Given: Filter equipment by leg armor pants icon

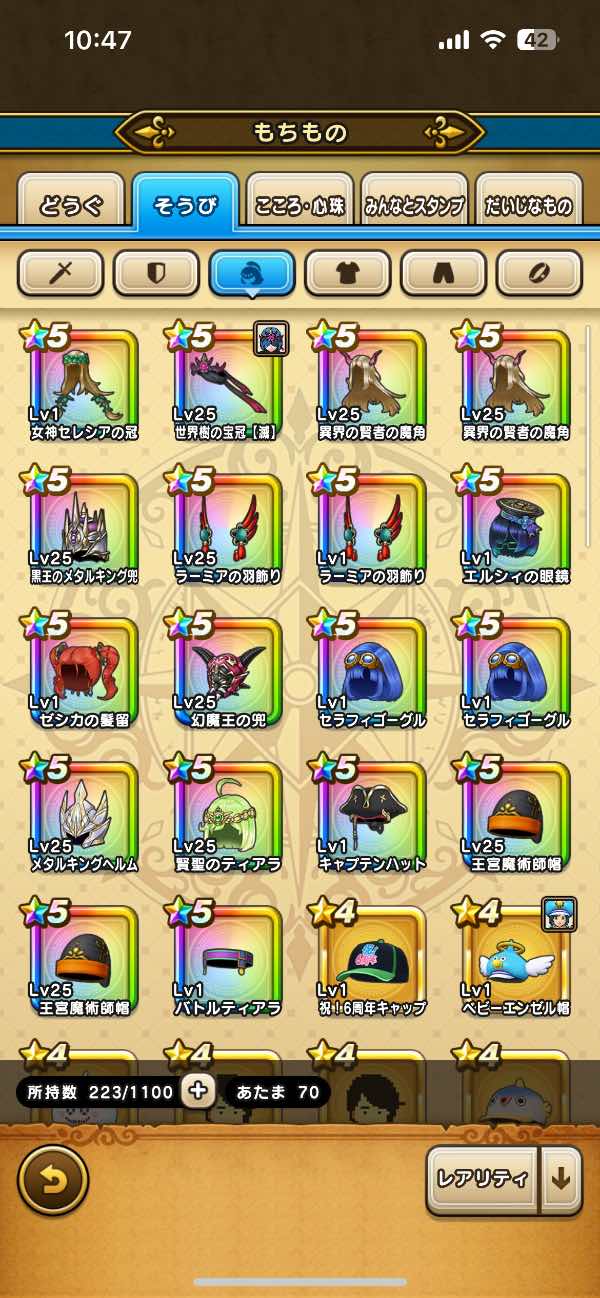Looking at the screenshot, I should click(444, 272).
